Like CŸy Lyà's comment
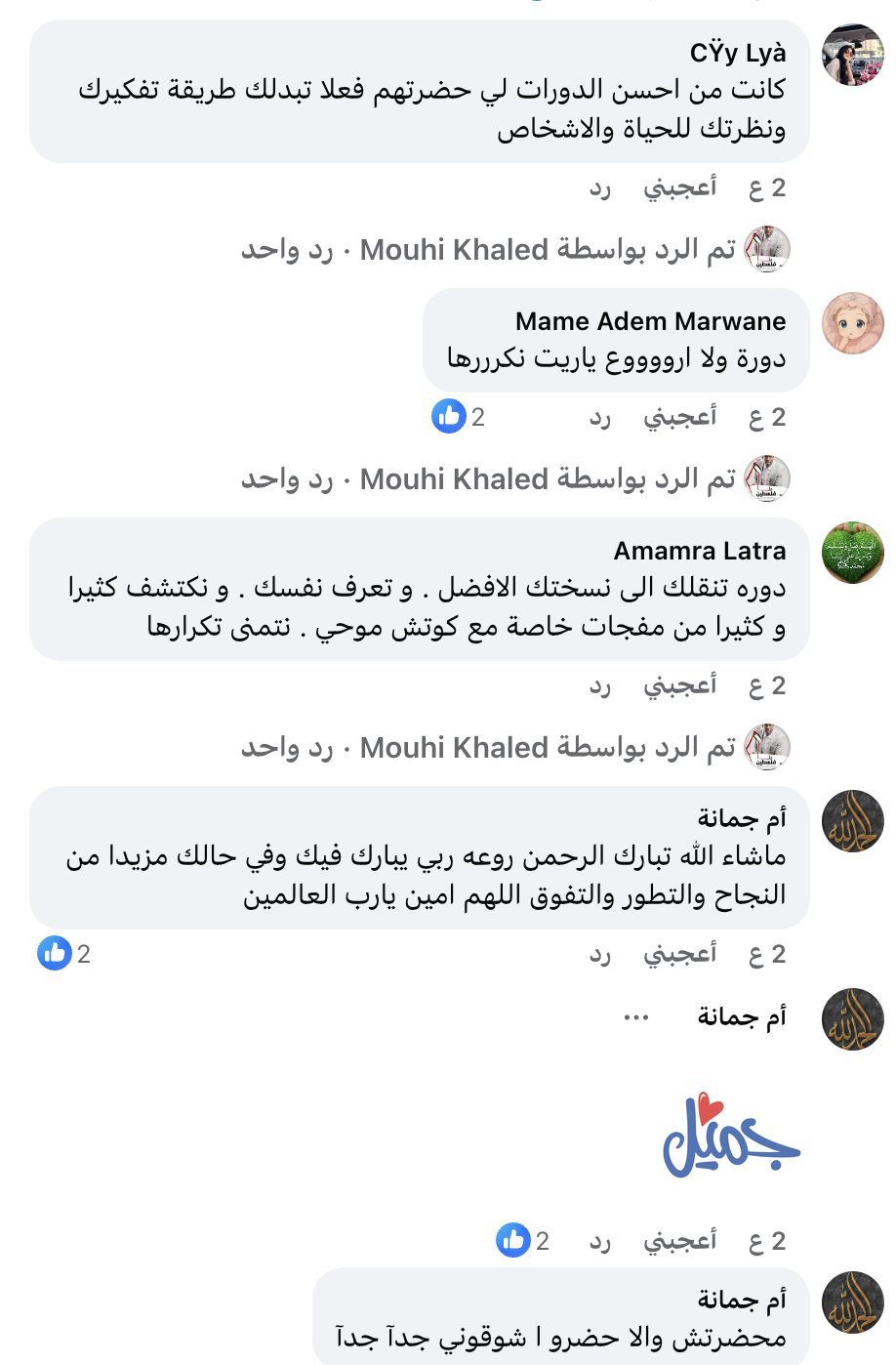This screenshot has height=1365, width=896. click(679, 187)
